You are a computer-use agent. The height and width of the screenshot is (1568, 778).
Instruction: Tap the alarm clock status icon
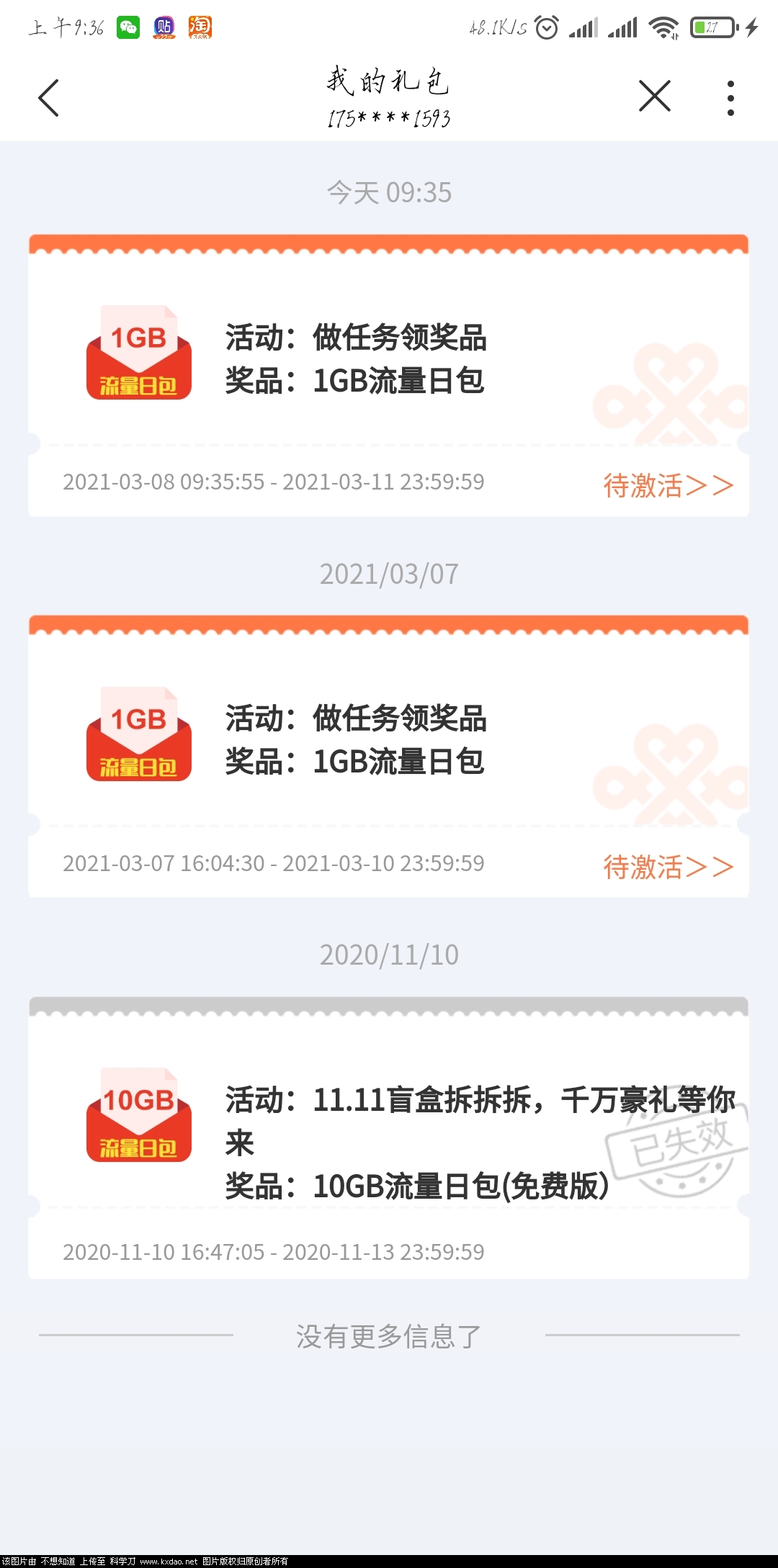(x=547, y=29)
